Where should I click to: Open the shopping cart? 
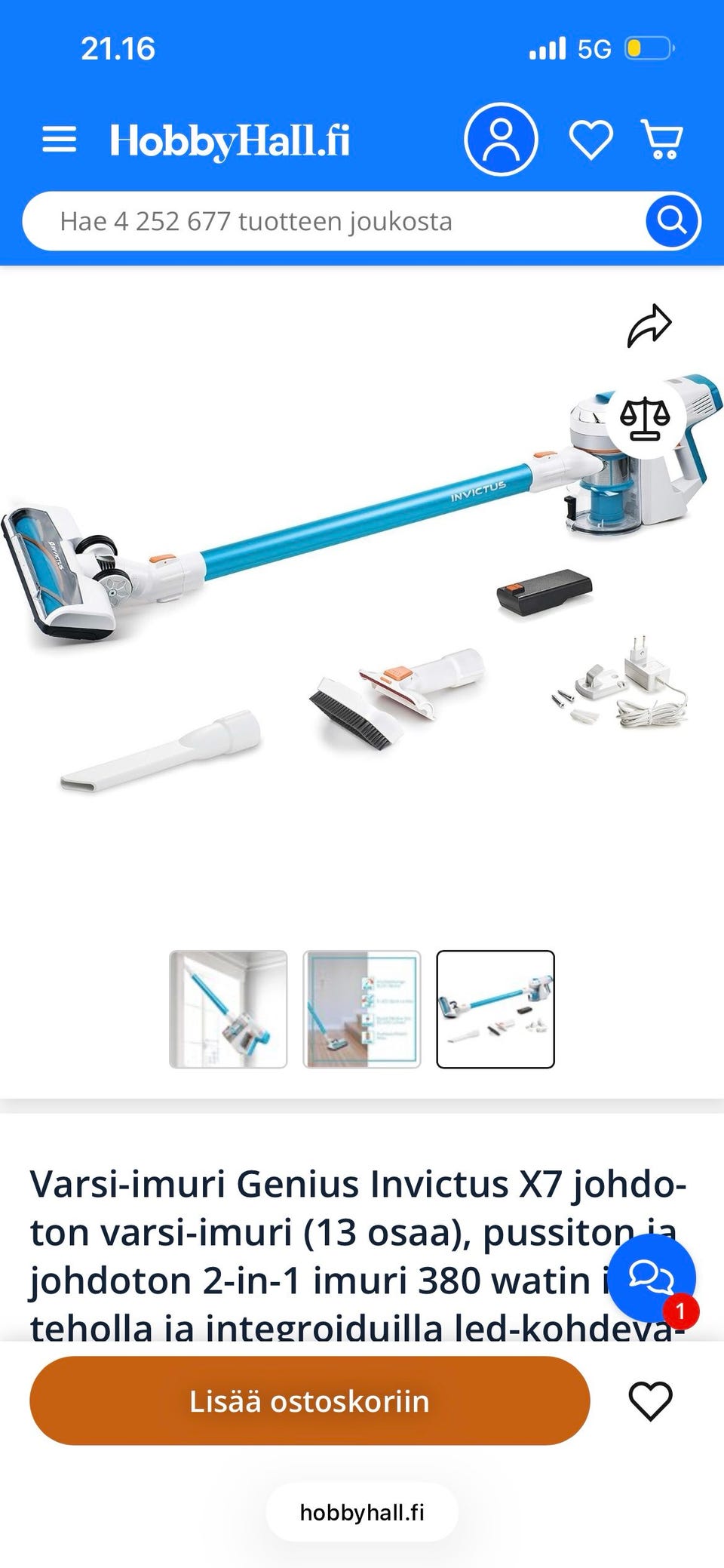(662, 140)
